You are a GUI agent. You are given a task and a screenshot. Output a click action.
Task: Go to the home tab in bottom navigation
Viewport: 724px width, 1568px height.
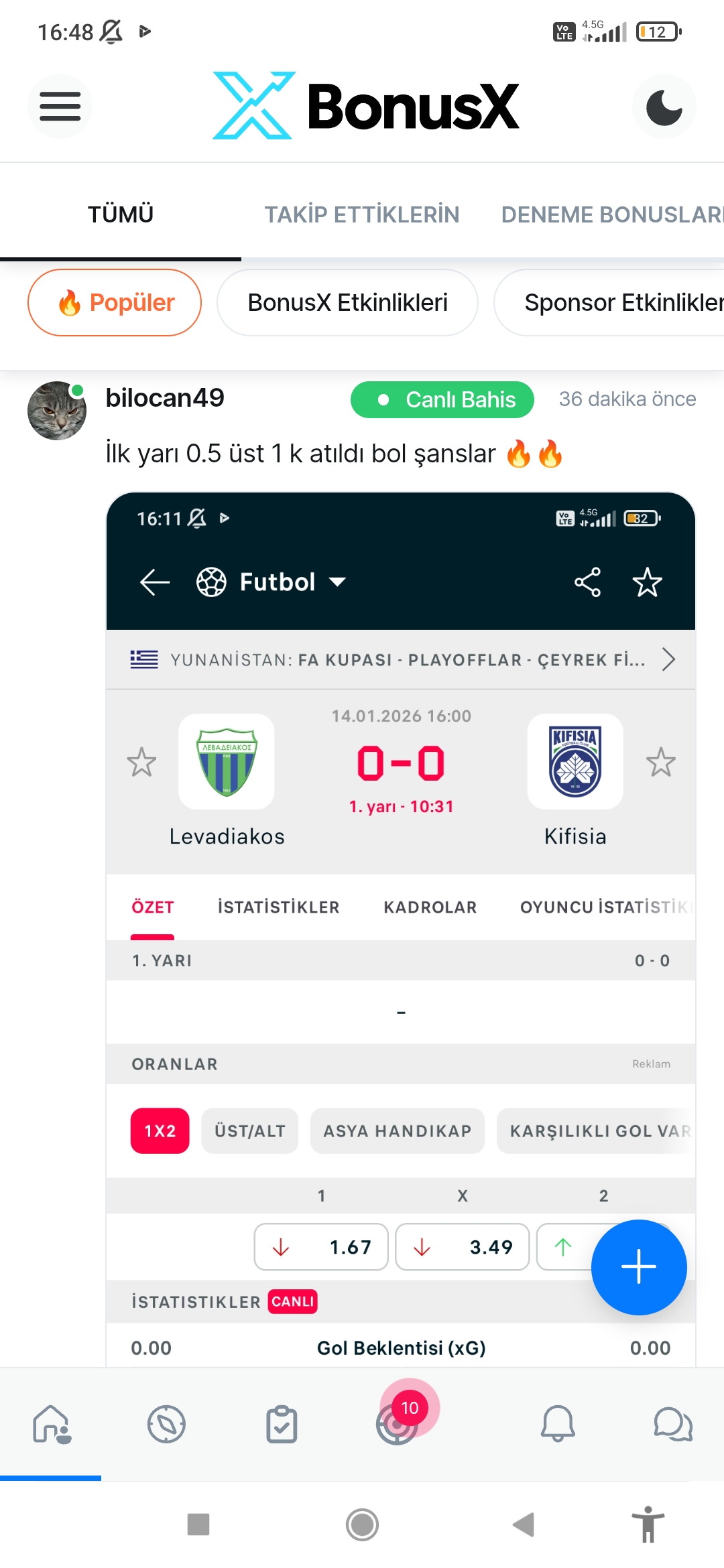(52, 1424)
